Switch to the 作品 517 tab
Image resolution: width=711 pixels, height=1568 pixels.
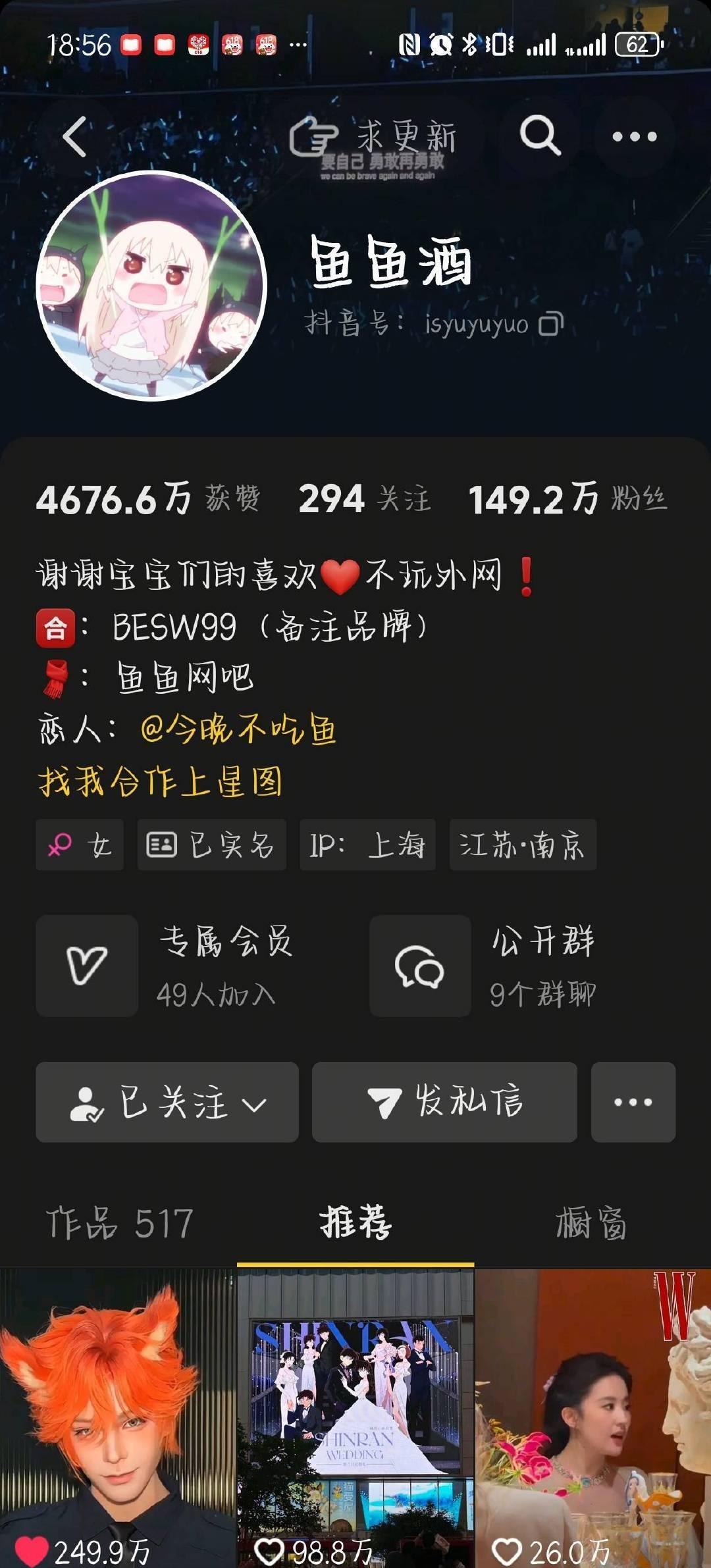tap(119, 1224)
